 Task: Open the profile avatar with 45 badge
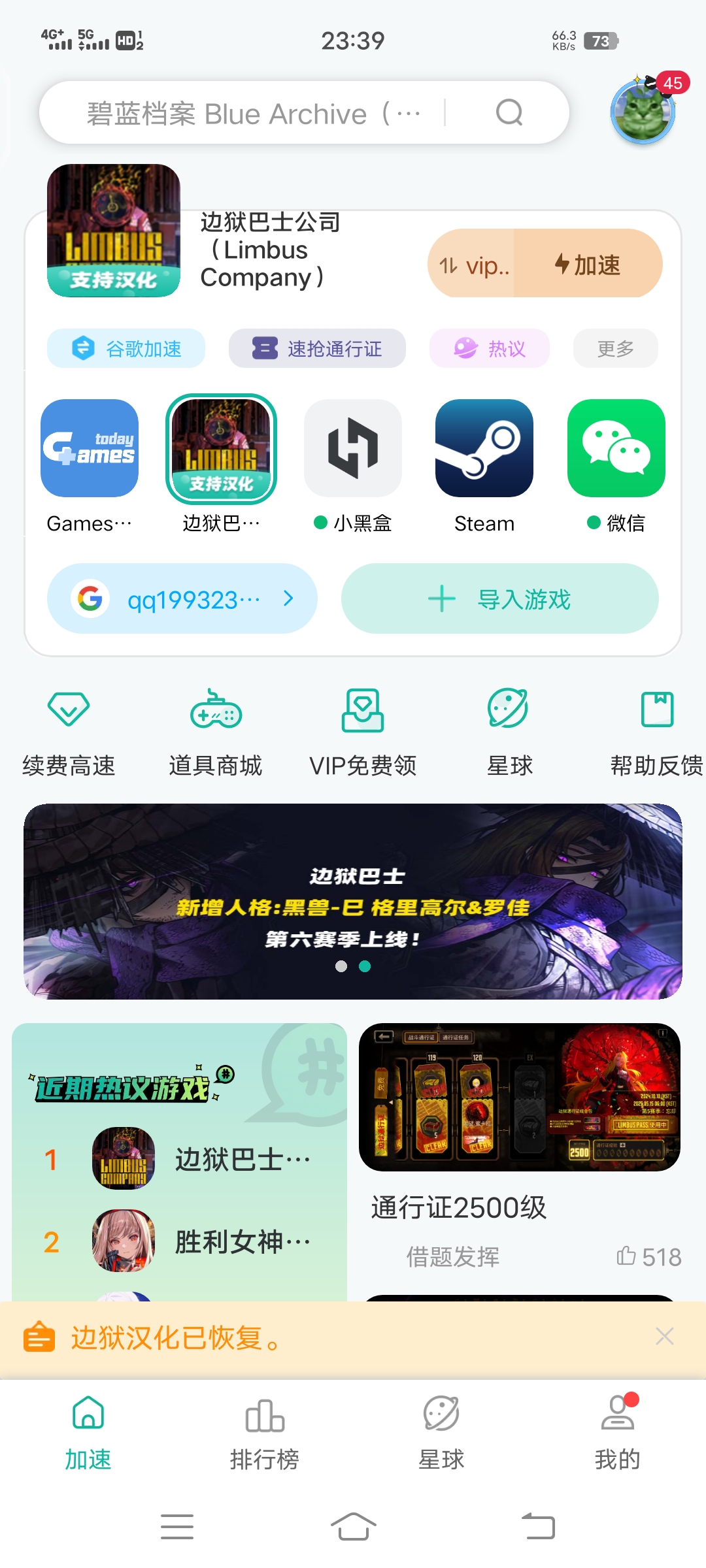pyautogui.click(x=643, y=112)
